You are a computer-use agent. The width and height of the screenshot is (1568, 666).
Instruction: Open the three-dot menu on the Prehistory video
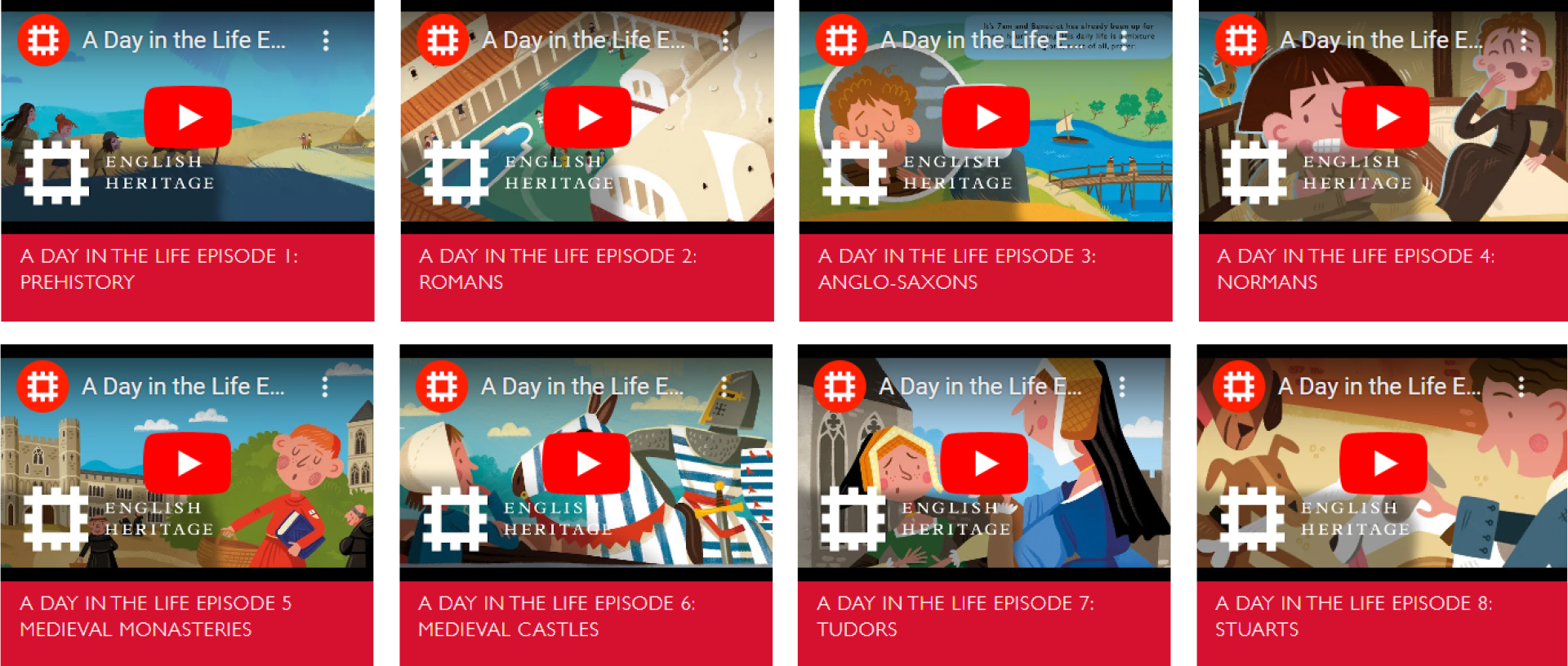point(326,40)
